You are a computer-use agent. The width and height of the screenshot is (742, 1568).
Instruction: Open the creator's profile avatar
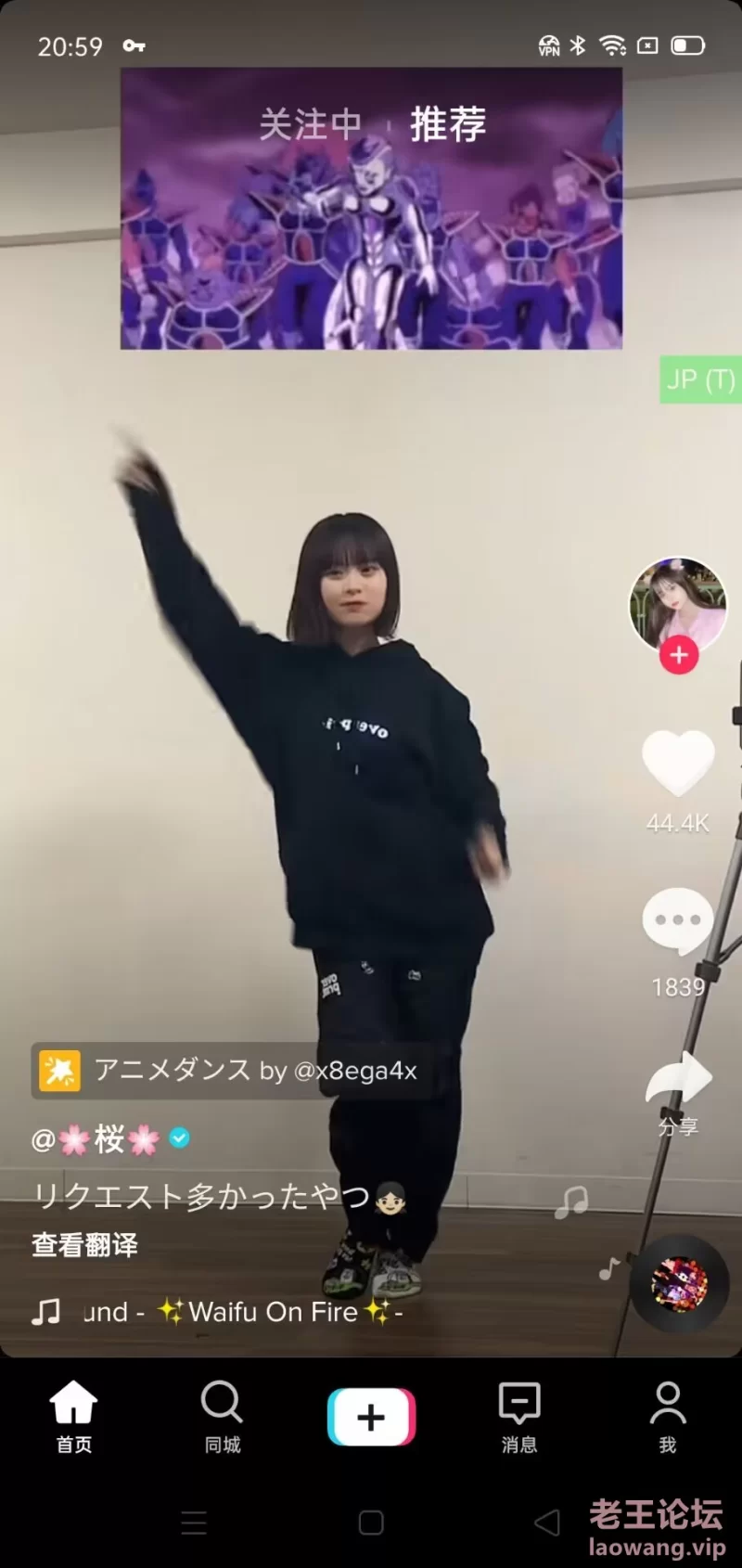678,605
